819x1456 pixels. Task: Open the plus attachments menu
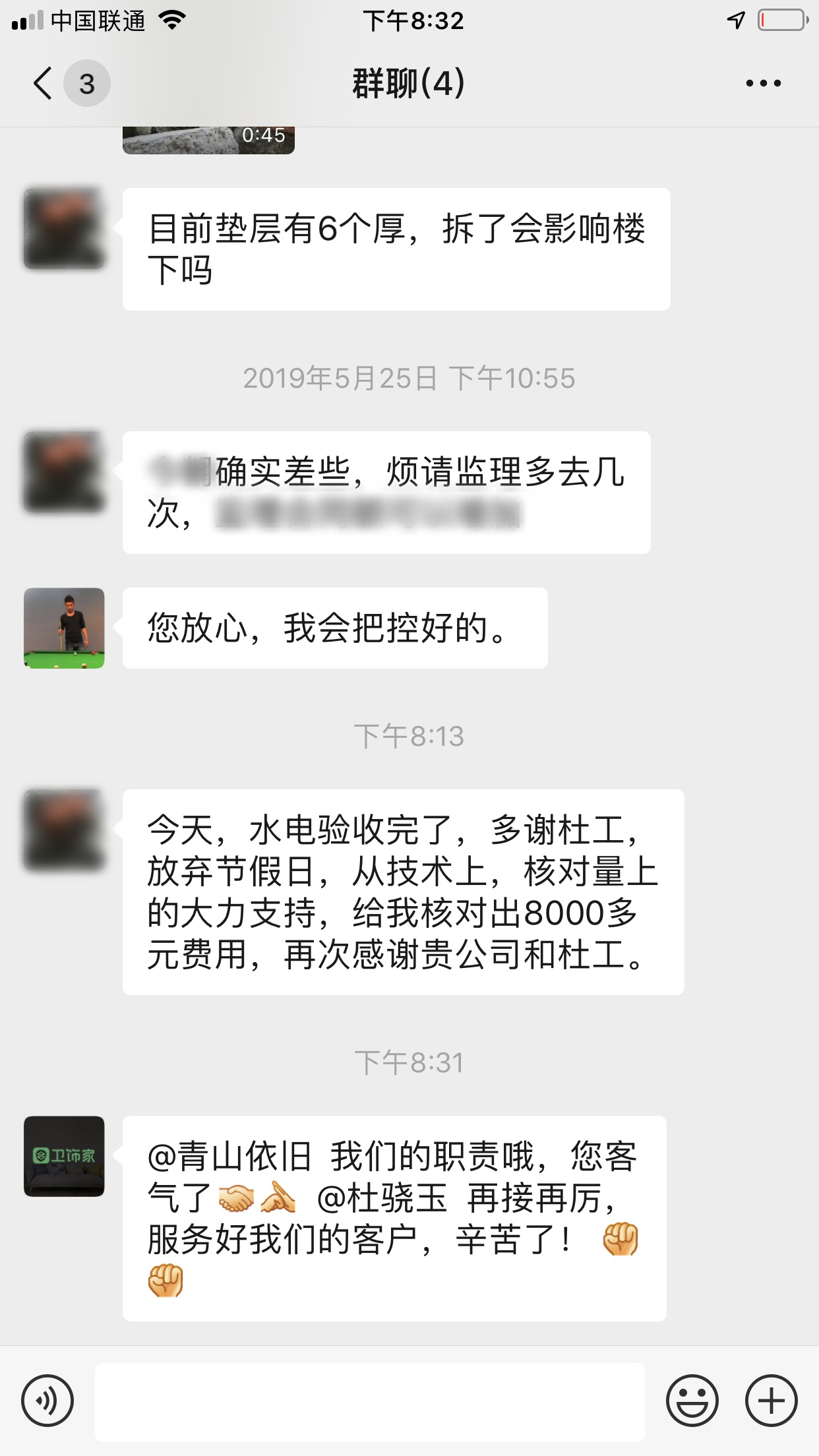[771, 1400]
